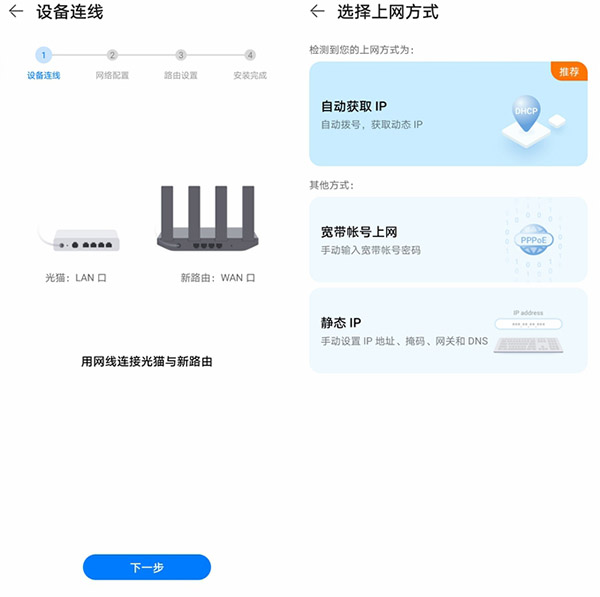Choose 宽带帐号上网 PPPoE method
The height and width of the screenshot is (597, 600).
coord(448,240)
